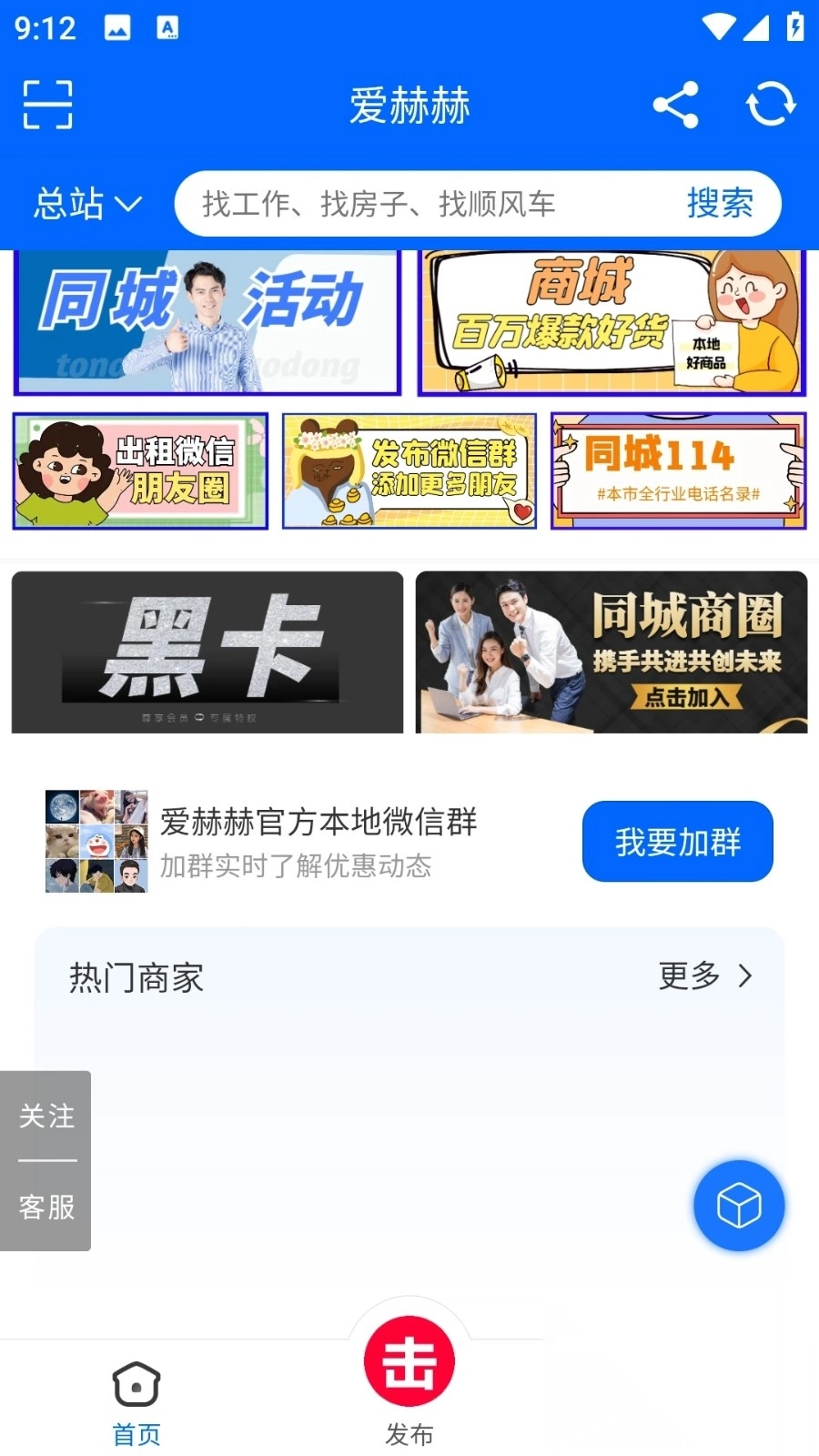
Task: Open the 黑卡 black card banner
Action: pyautogui.click(x=206, y=652)
